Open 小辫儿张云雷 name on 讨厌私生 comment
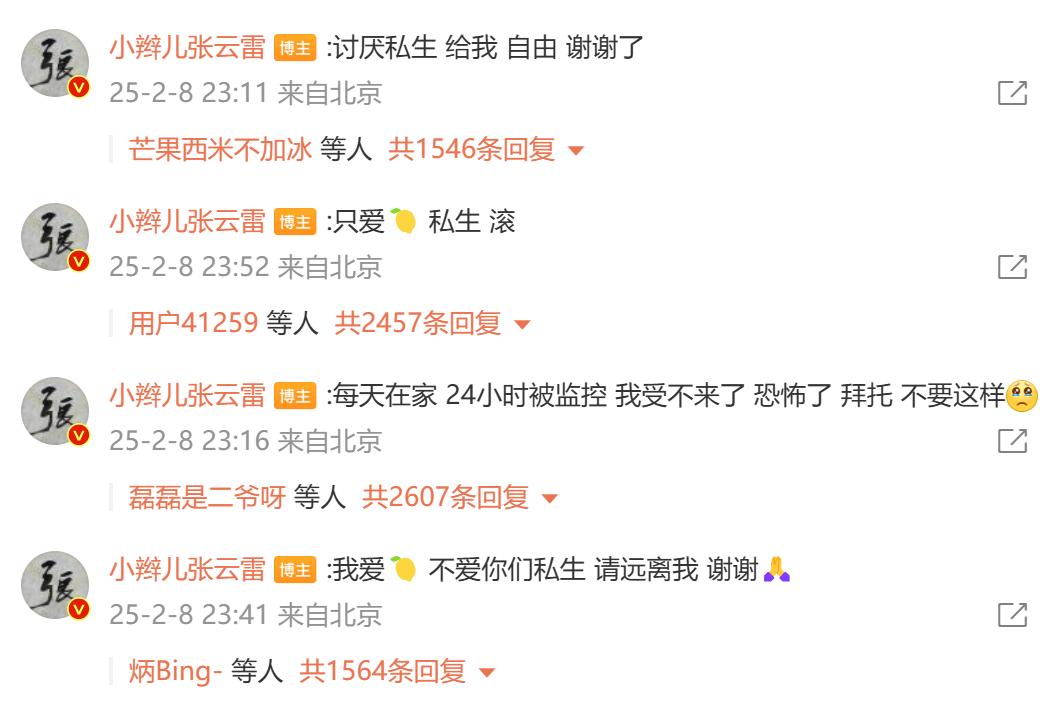 187,47
